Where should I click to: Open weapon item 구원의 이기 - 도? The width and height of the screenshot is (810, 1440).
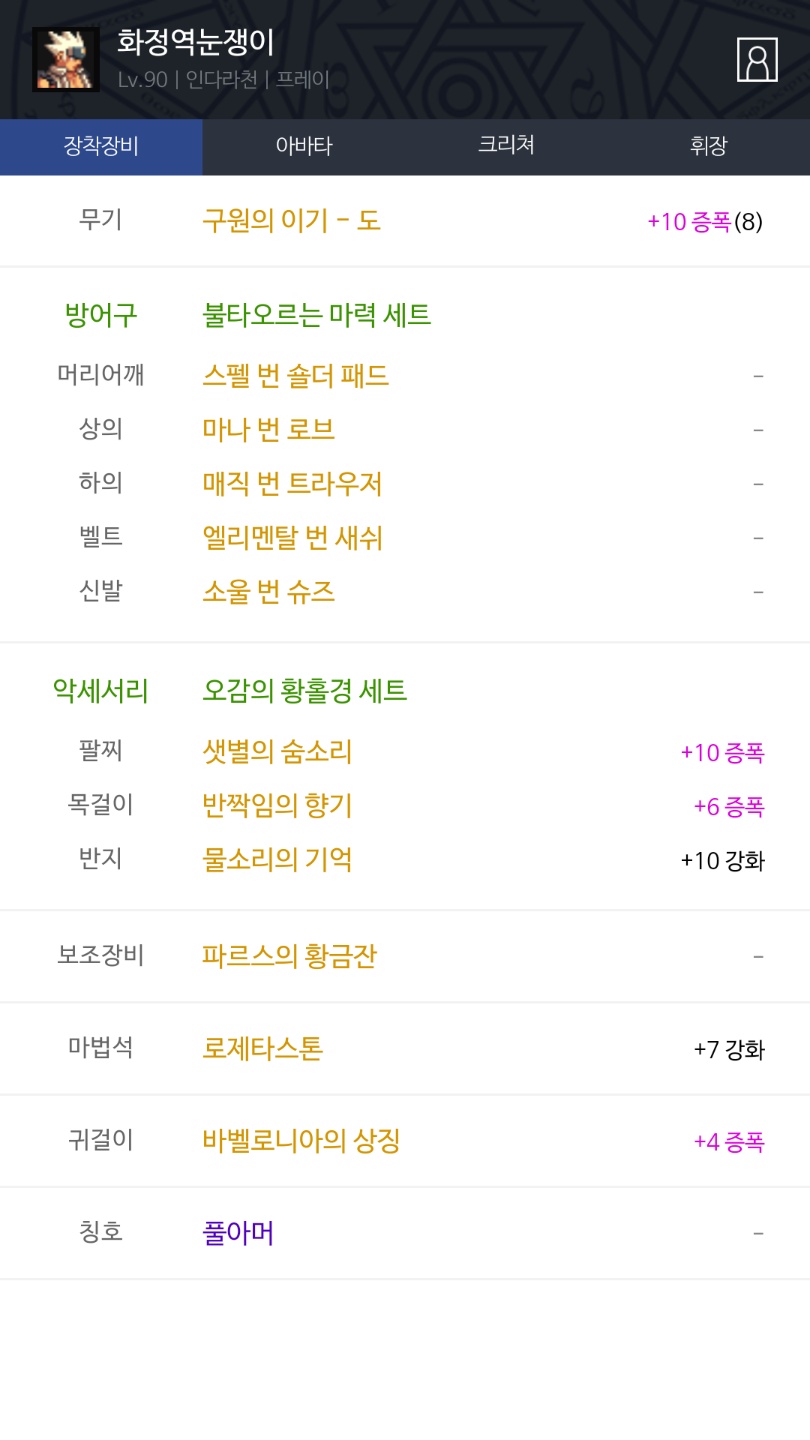(x=291, y=221)
